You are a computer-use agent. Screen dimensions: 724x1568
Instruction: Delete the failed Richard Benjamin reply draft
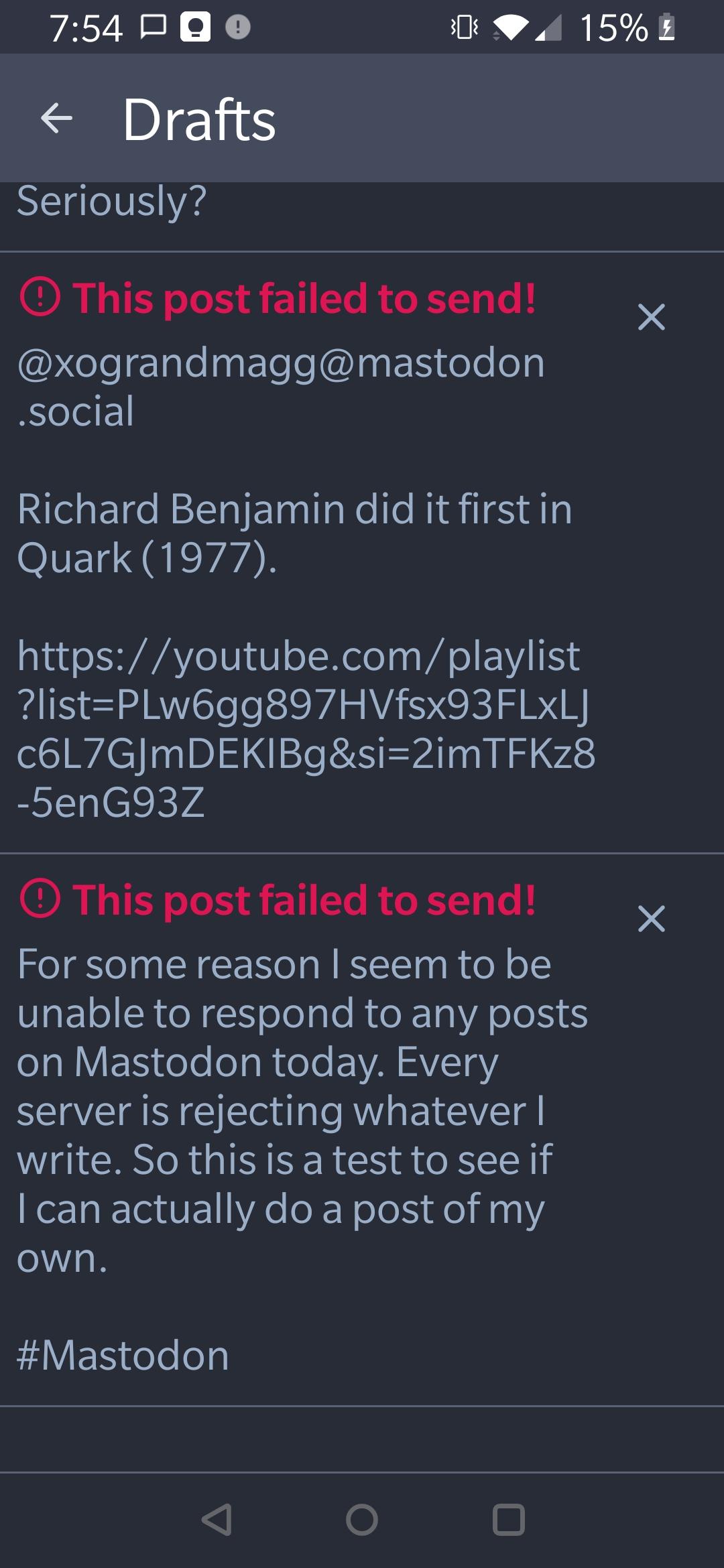point(651,317)
